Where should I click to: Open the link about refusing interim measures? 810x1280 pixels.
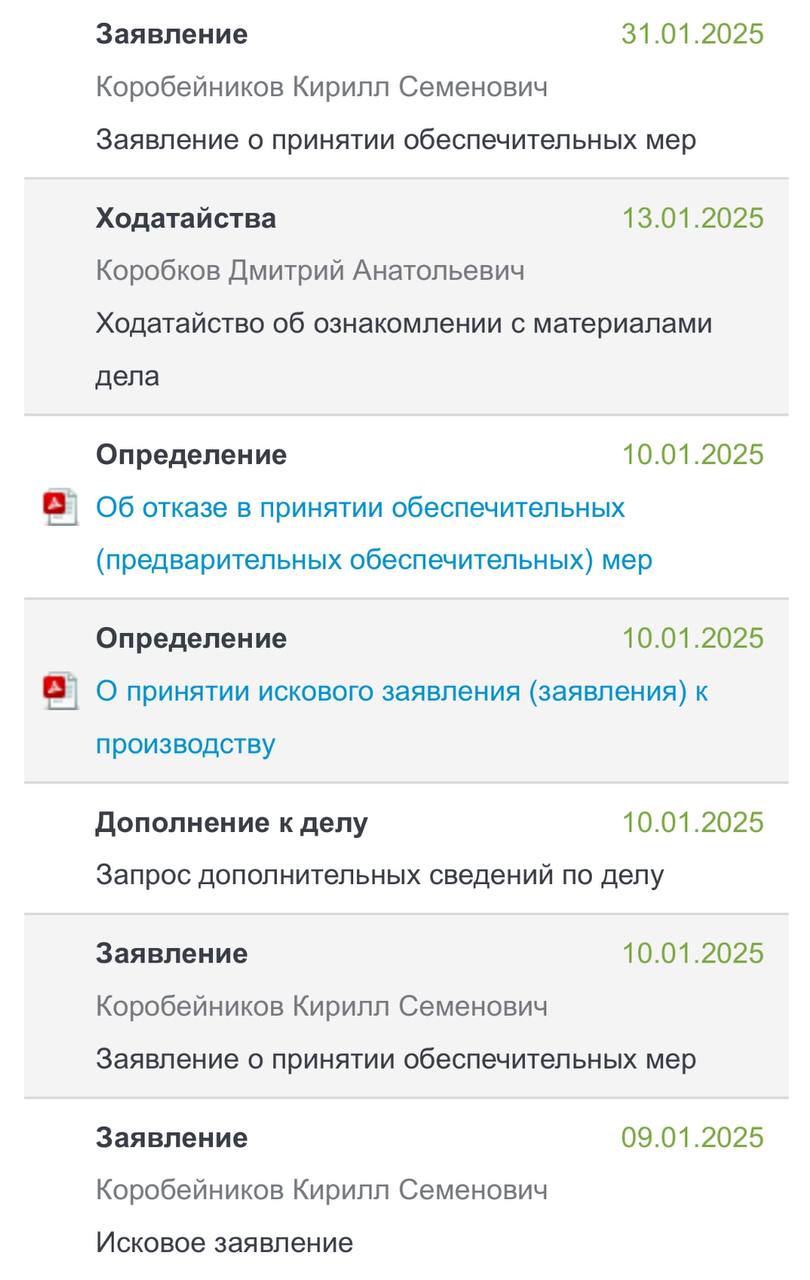pyautogui.click(x=360, y=508)
